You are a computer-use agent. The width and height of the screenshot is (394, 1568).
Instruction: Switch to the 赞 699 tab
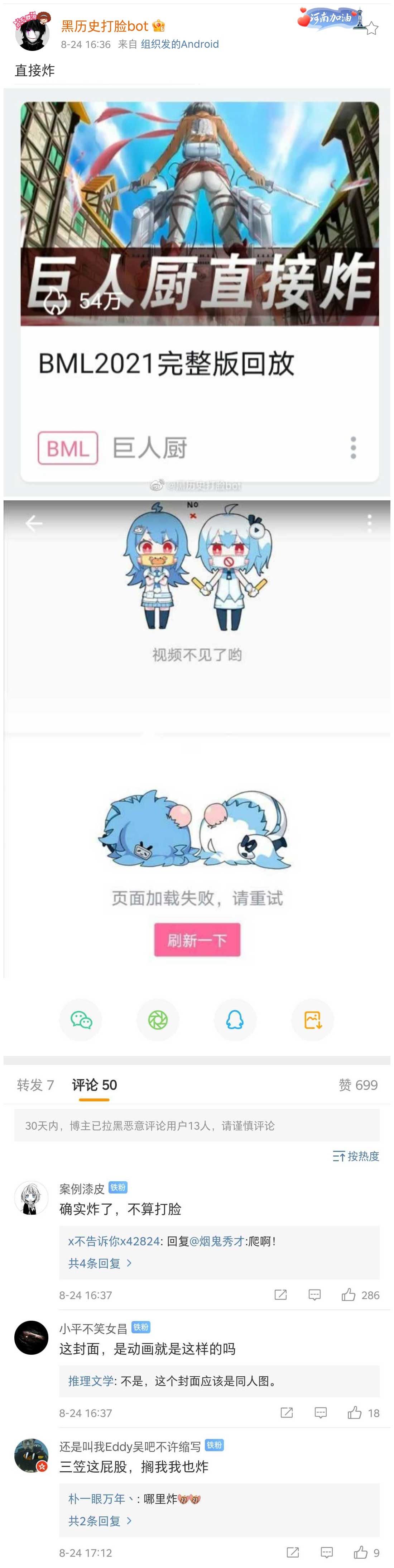358,1085
